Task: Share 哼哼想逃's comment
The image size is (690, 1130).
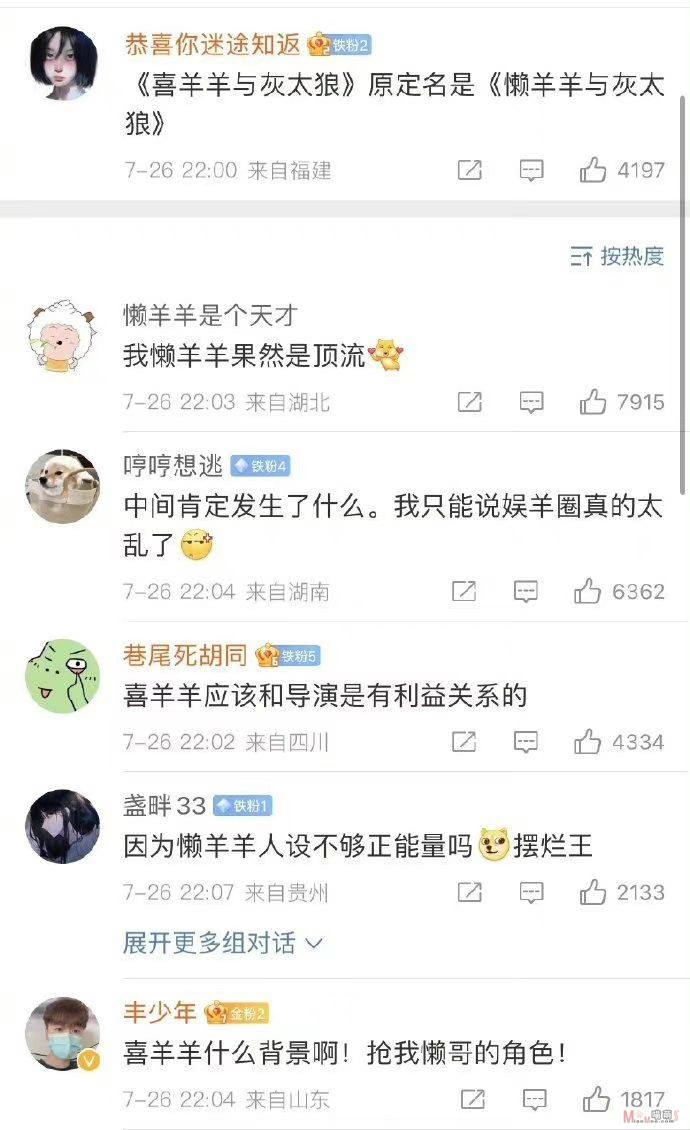Action: point(464,592)
